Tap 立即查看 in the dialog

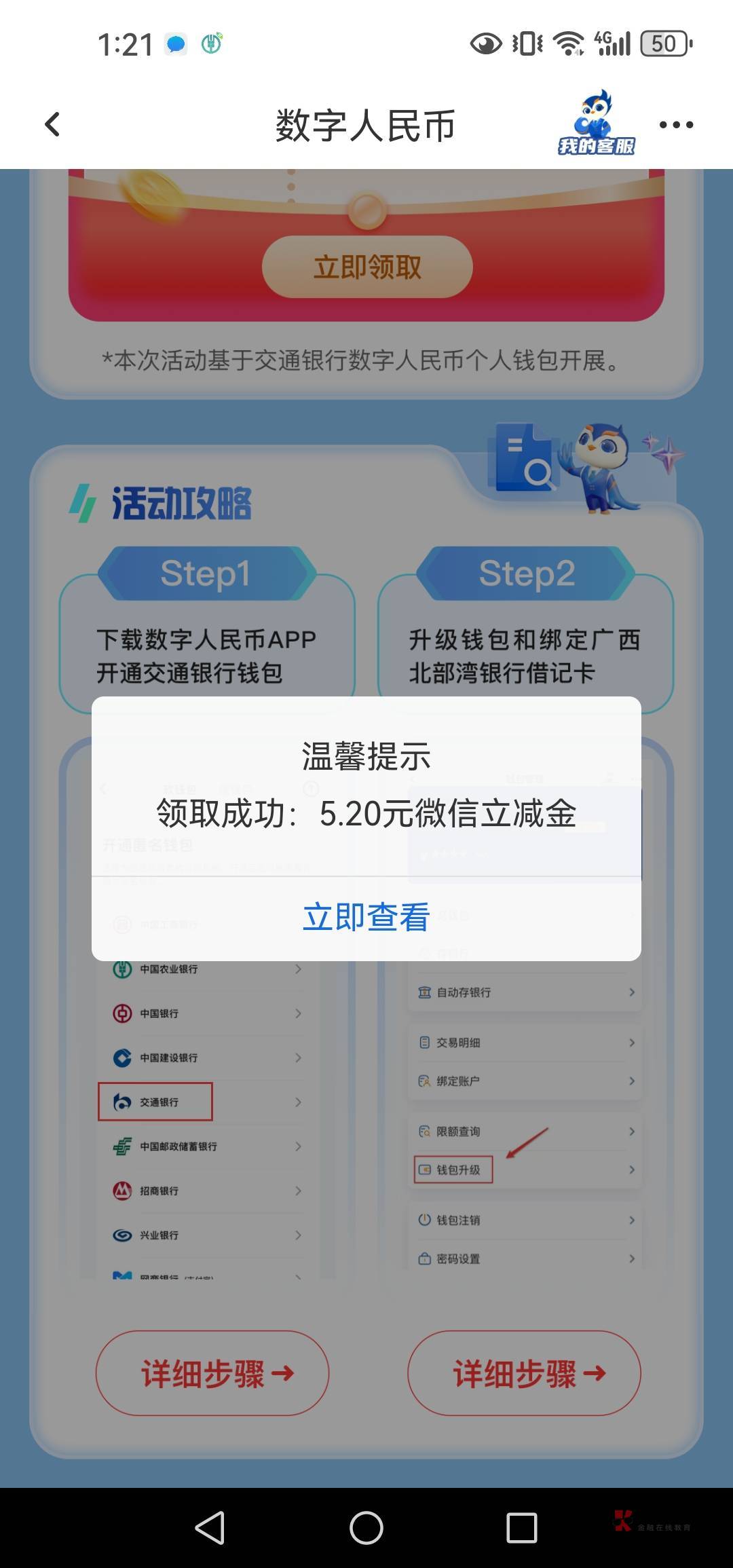coord(366,917)
